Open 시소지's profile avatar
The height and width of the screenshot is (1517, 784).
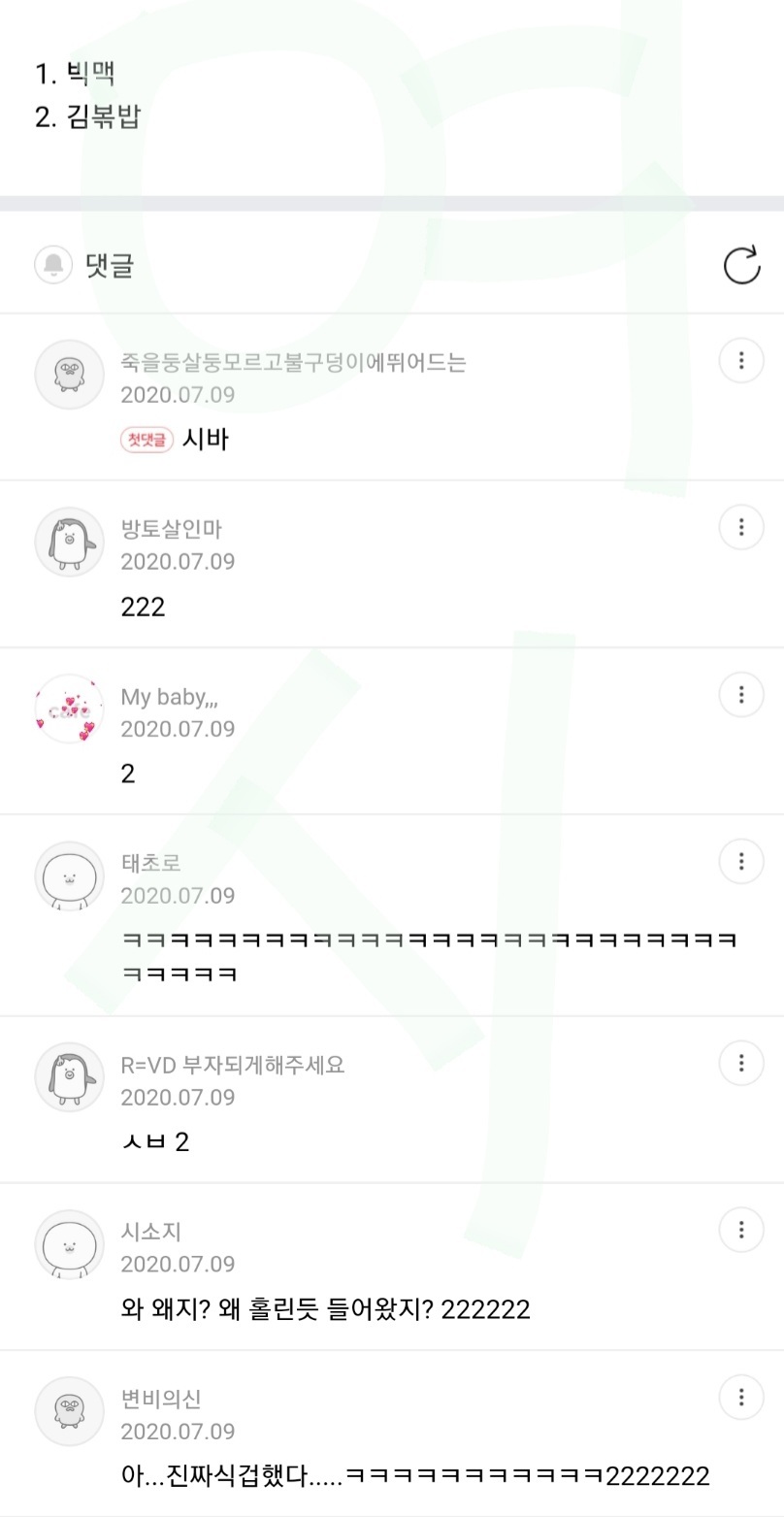(x=69, y=1245)
